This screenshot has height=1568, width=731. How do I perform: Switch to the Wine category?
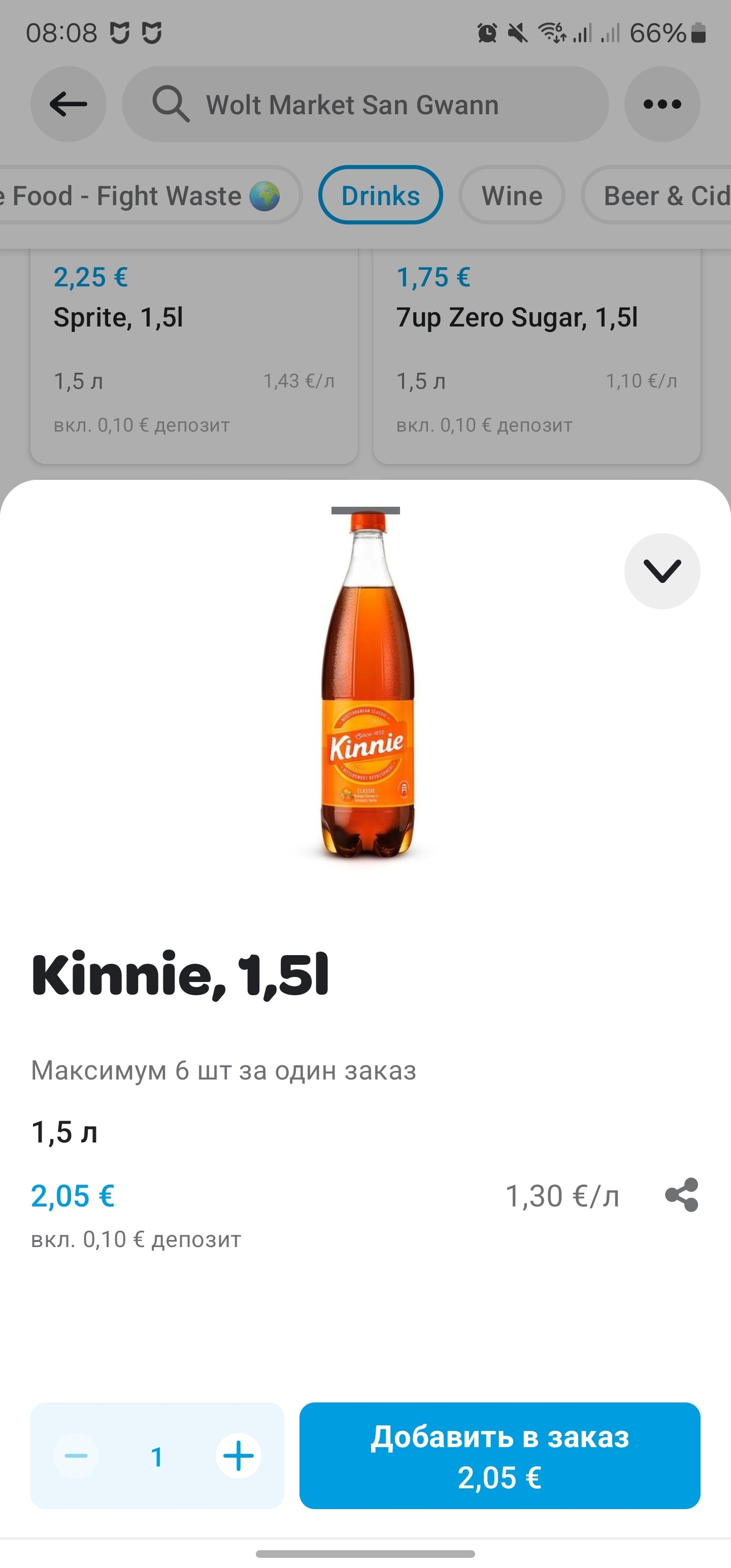coord(511,196)
